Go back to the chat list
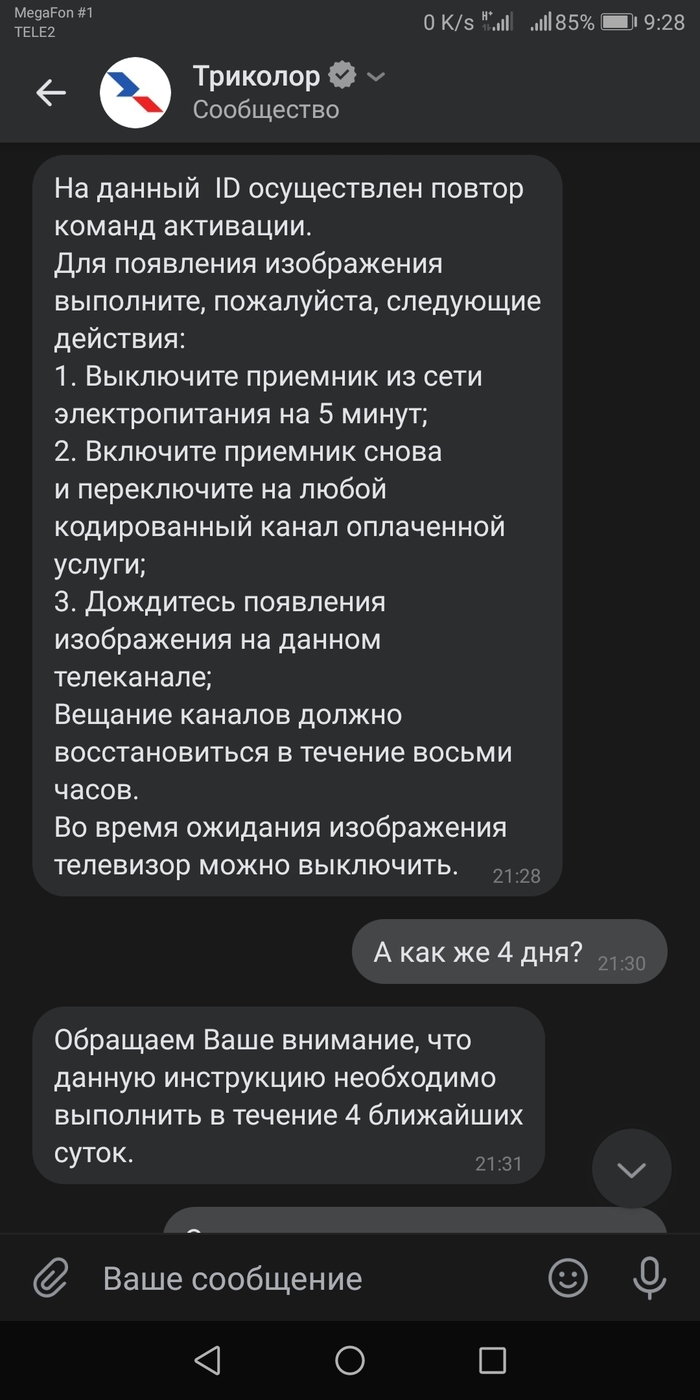 (x=50, y=93)
